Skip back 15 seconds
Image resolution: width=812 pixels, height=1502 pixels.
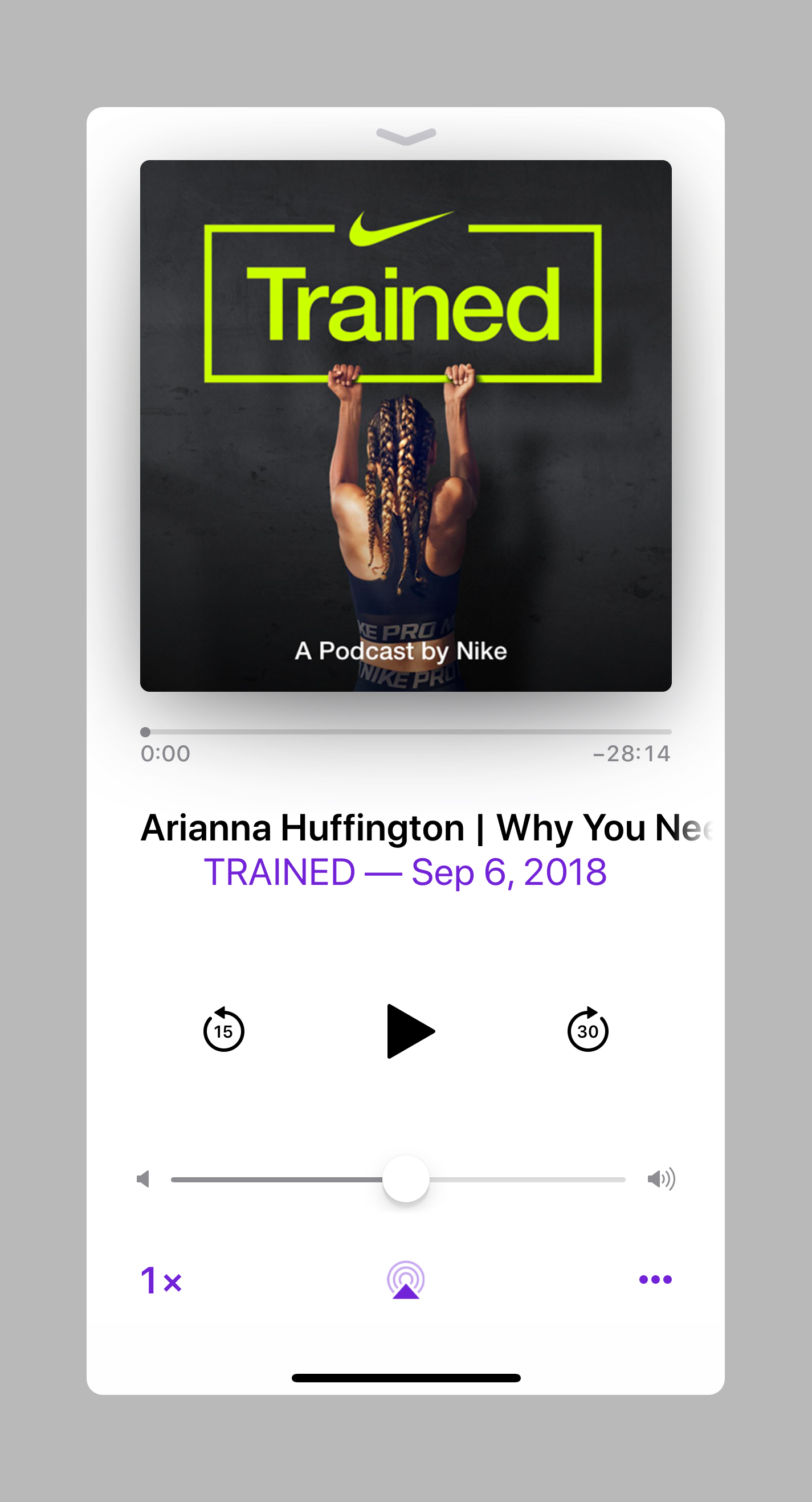223,1030
